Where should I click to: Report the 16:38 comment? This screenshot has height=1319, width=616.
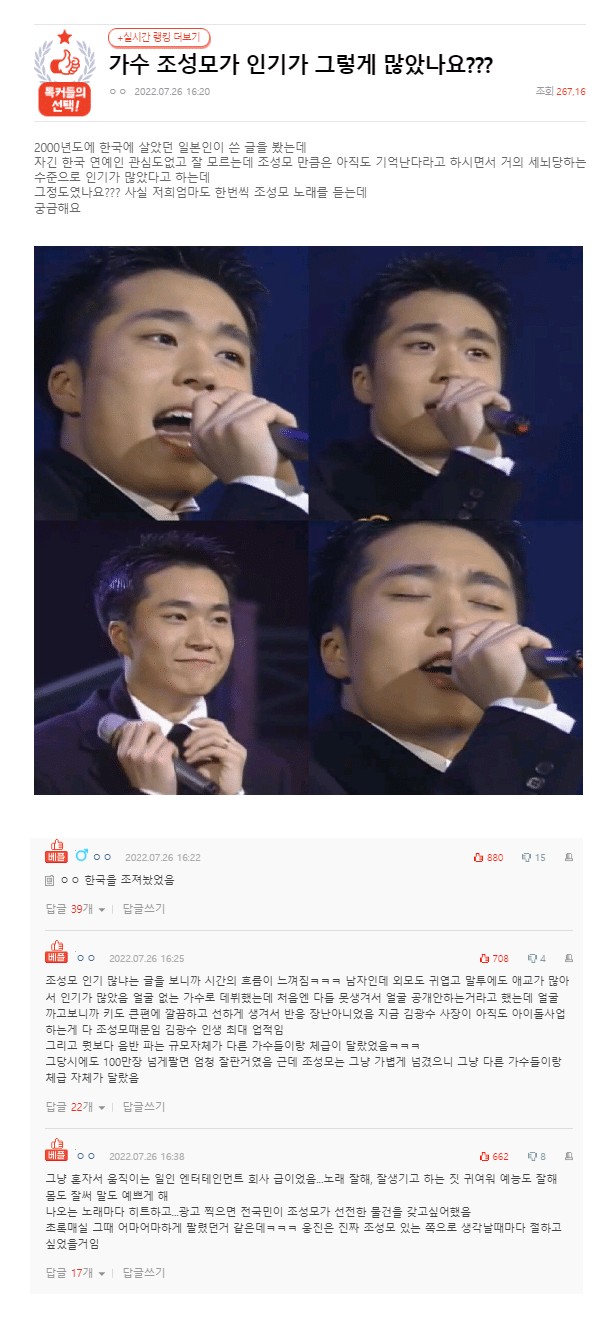(x=569, y=1156)
